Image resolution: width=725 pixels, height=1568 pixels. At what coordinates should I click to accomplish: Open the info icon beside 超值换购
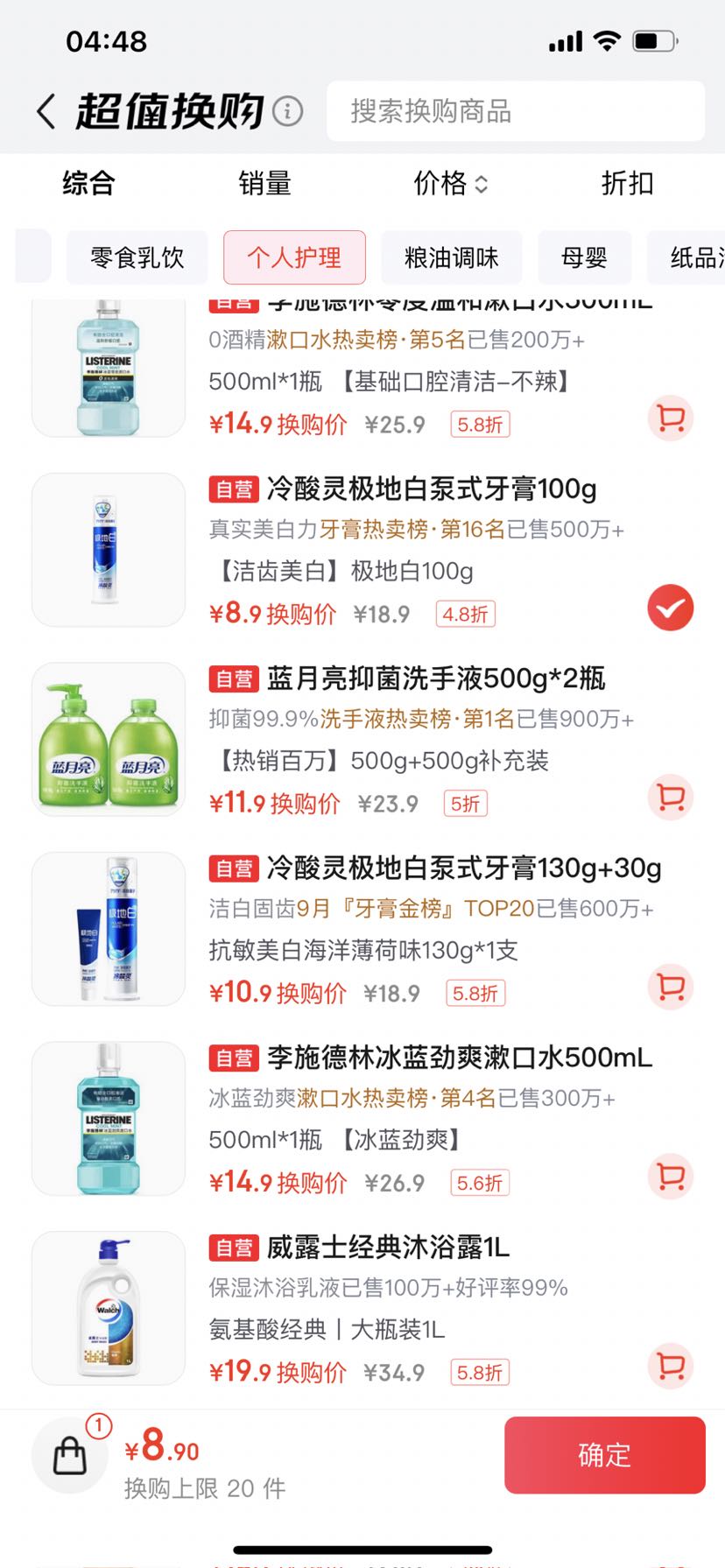287,111
